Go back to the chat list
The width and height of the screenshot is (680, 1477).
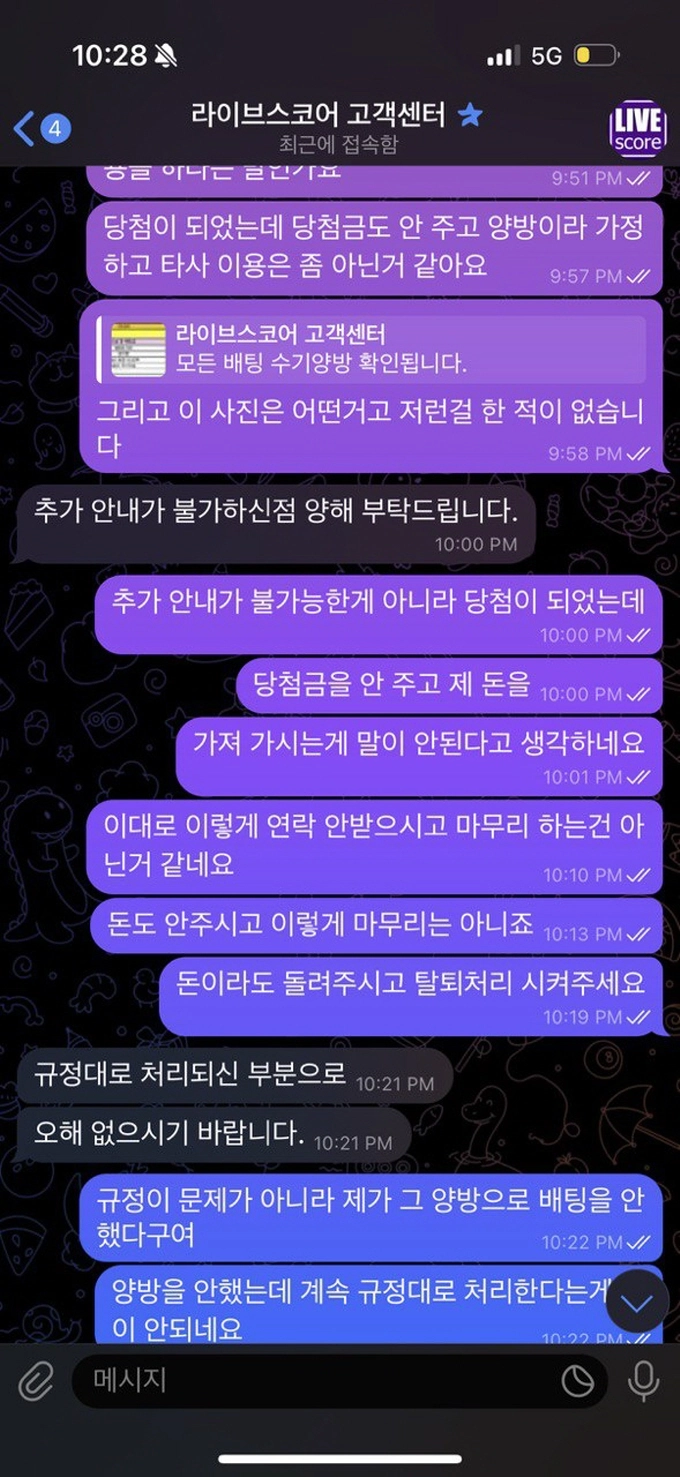(40, 128)
